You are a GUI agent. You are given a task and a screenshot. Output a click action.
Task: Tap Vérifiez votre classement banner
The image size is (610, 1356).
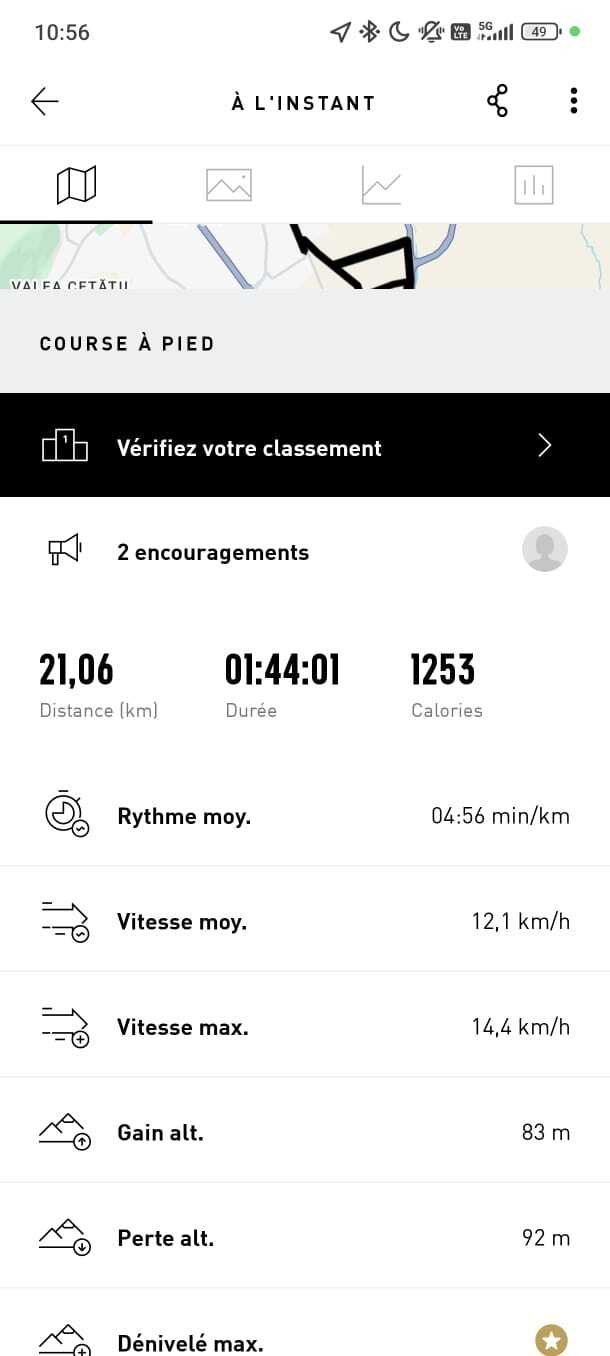pyautogui.click(x=304, y=446)
